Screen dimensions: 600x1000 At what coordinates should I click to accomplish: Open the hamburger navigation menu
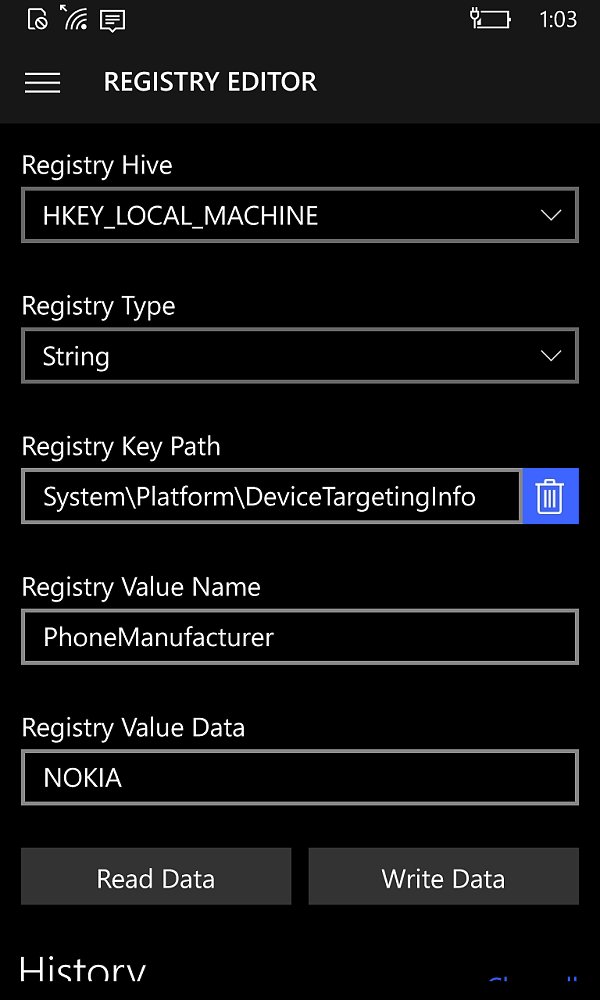pyautogui.click(x=42, y=83)
